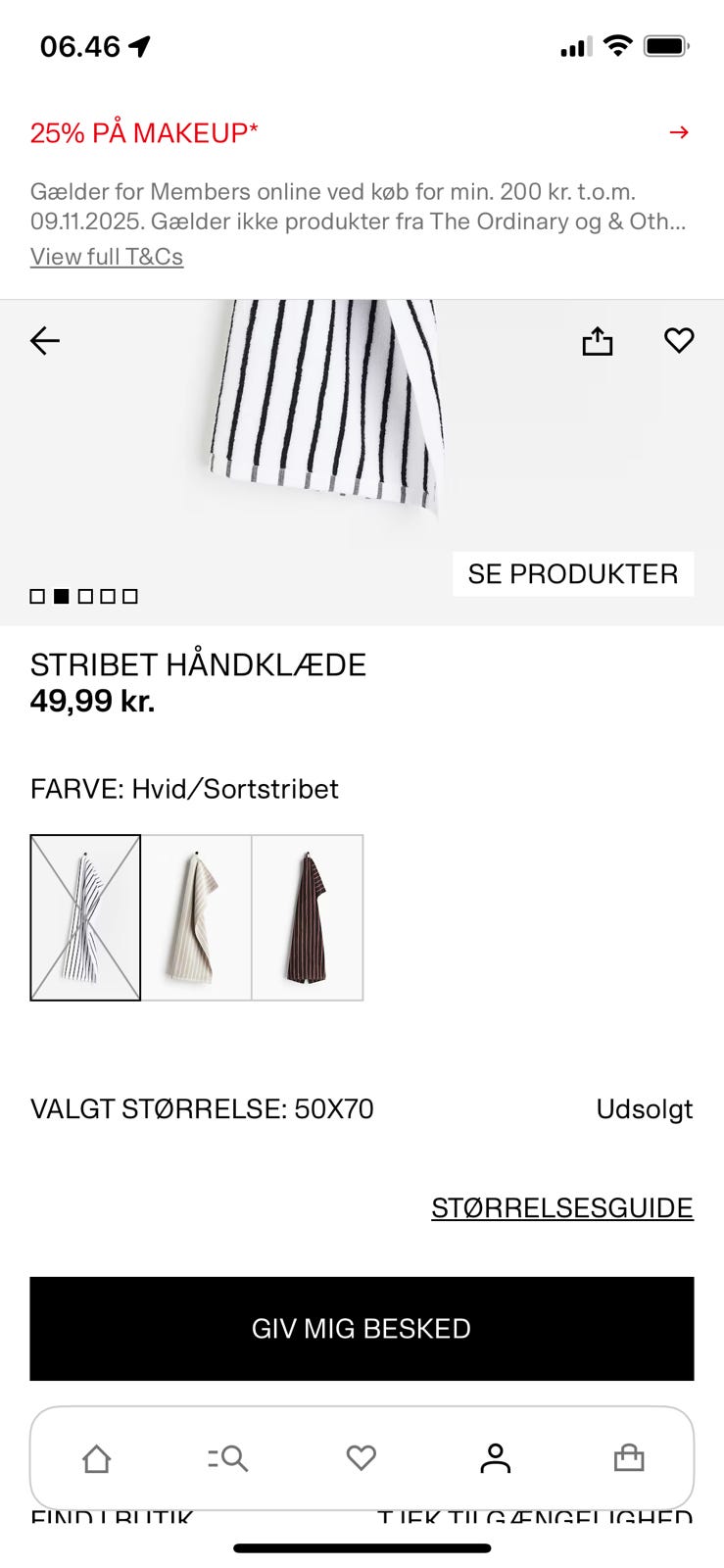Open search from the bottom navigation bar
Screen dimensions: 724x1568
pos(228,1458)
